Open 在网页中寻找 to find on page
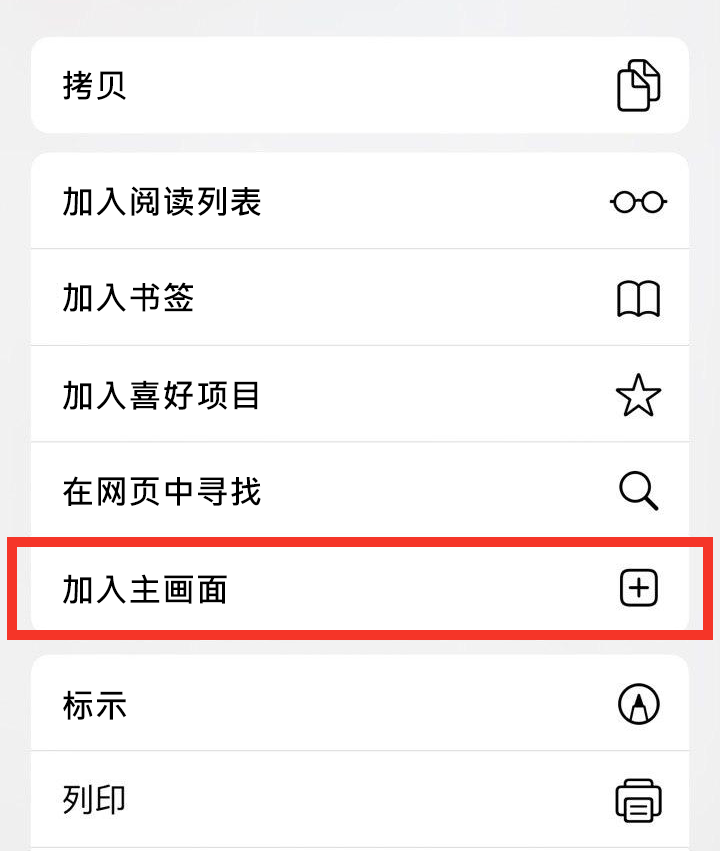 pos(360,492)
